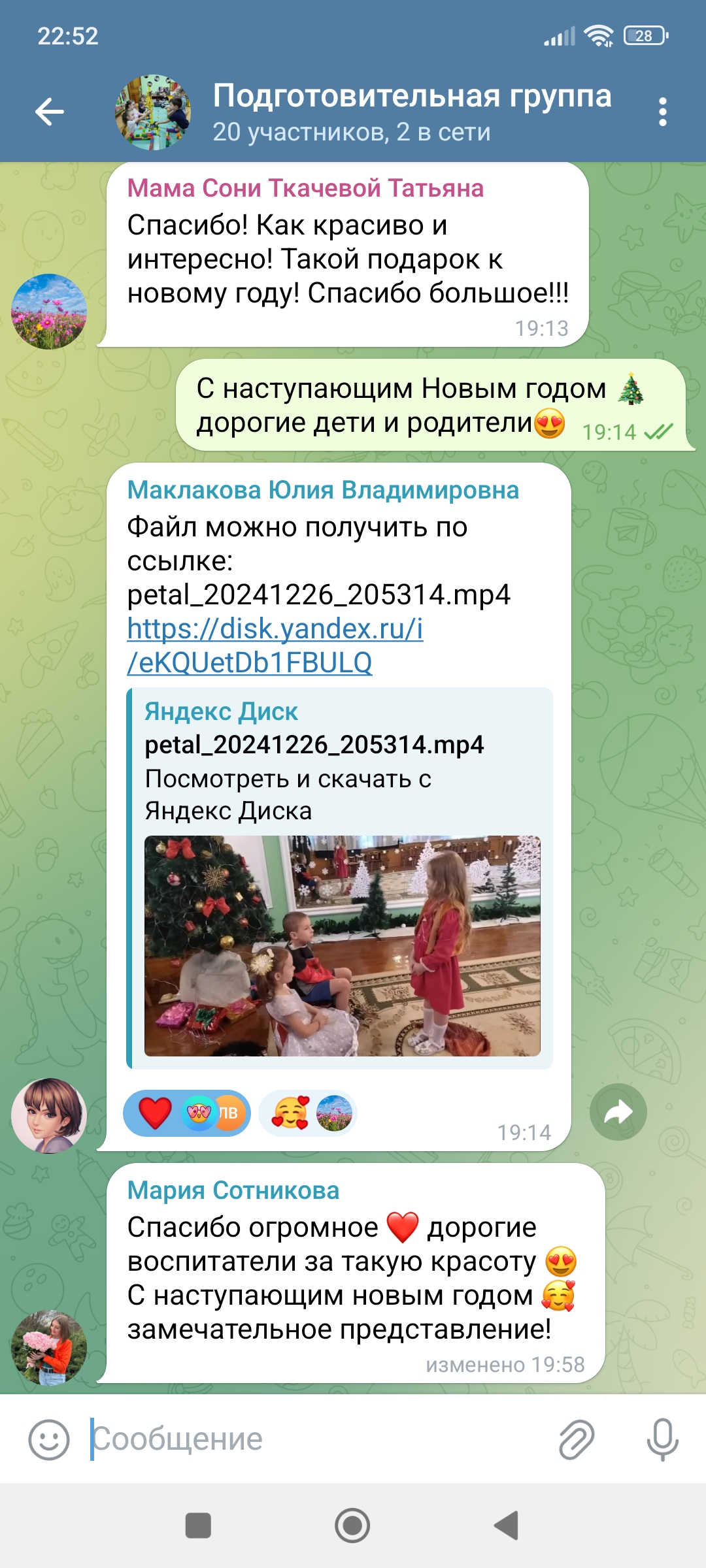Record a voice message
Image resolution: width=706 pixels, height=1568 pixels.
point(662,1439)
